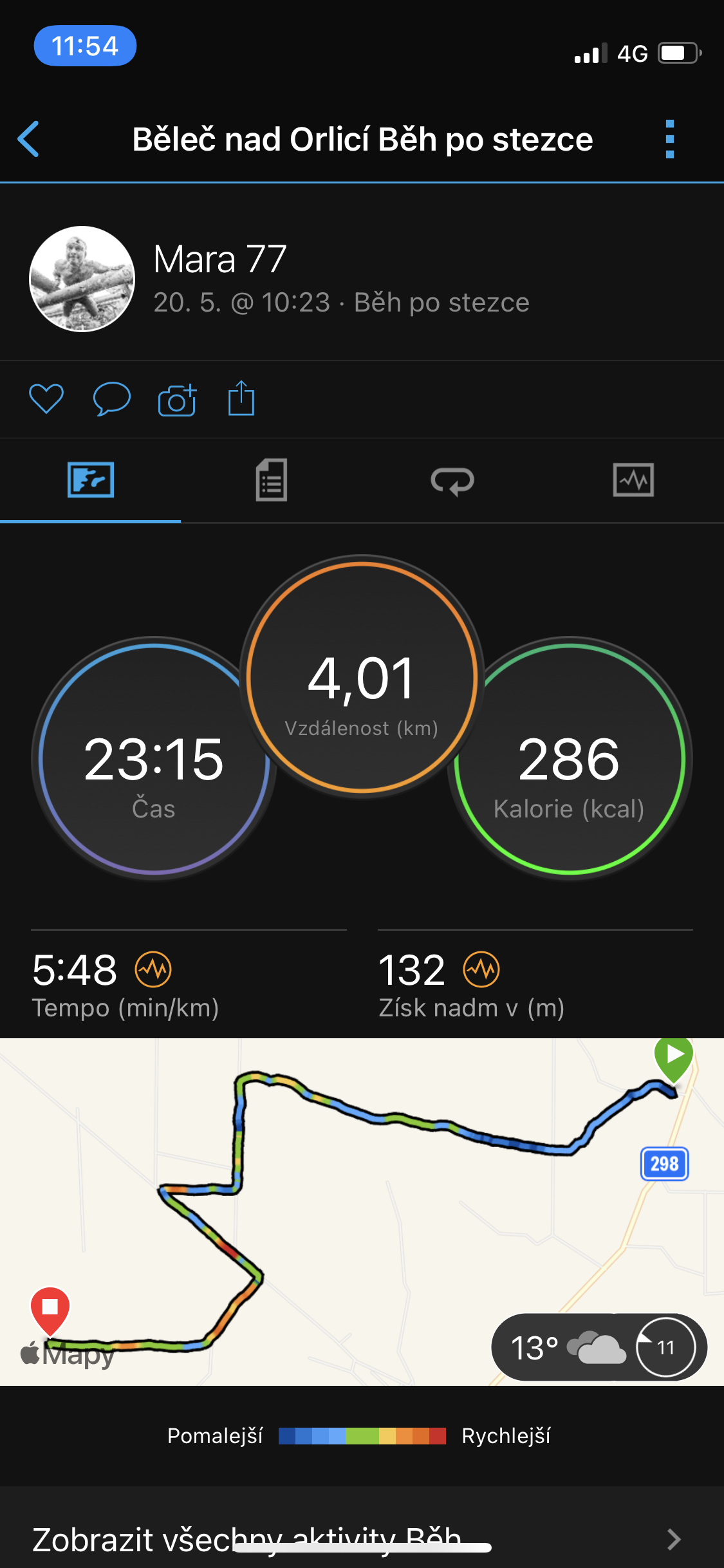This screenshot has height=1568, width=724.
Task: Open the elevation chart icon next to 132
Action: (x=481, y=969)
